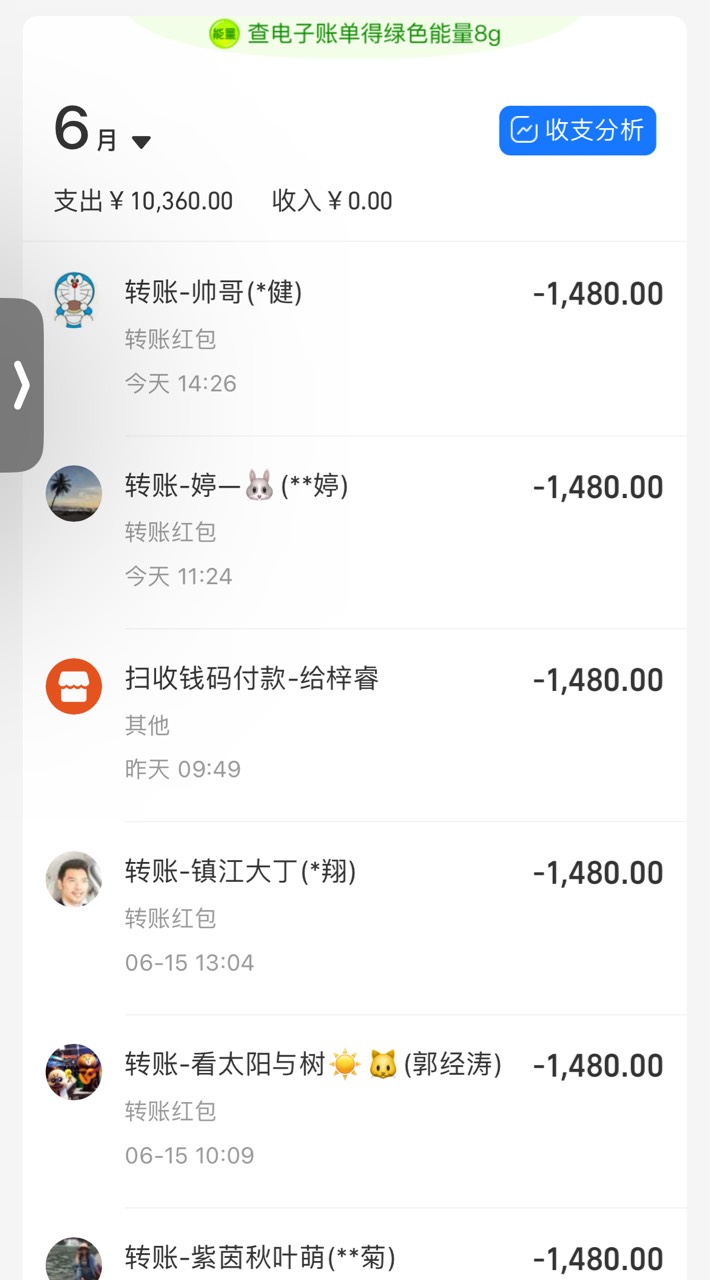View transfer to 看太阳与树 (郭经涛)

[355, 1111]
